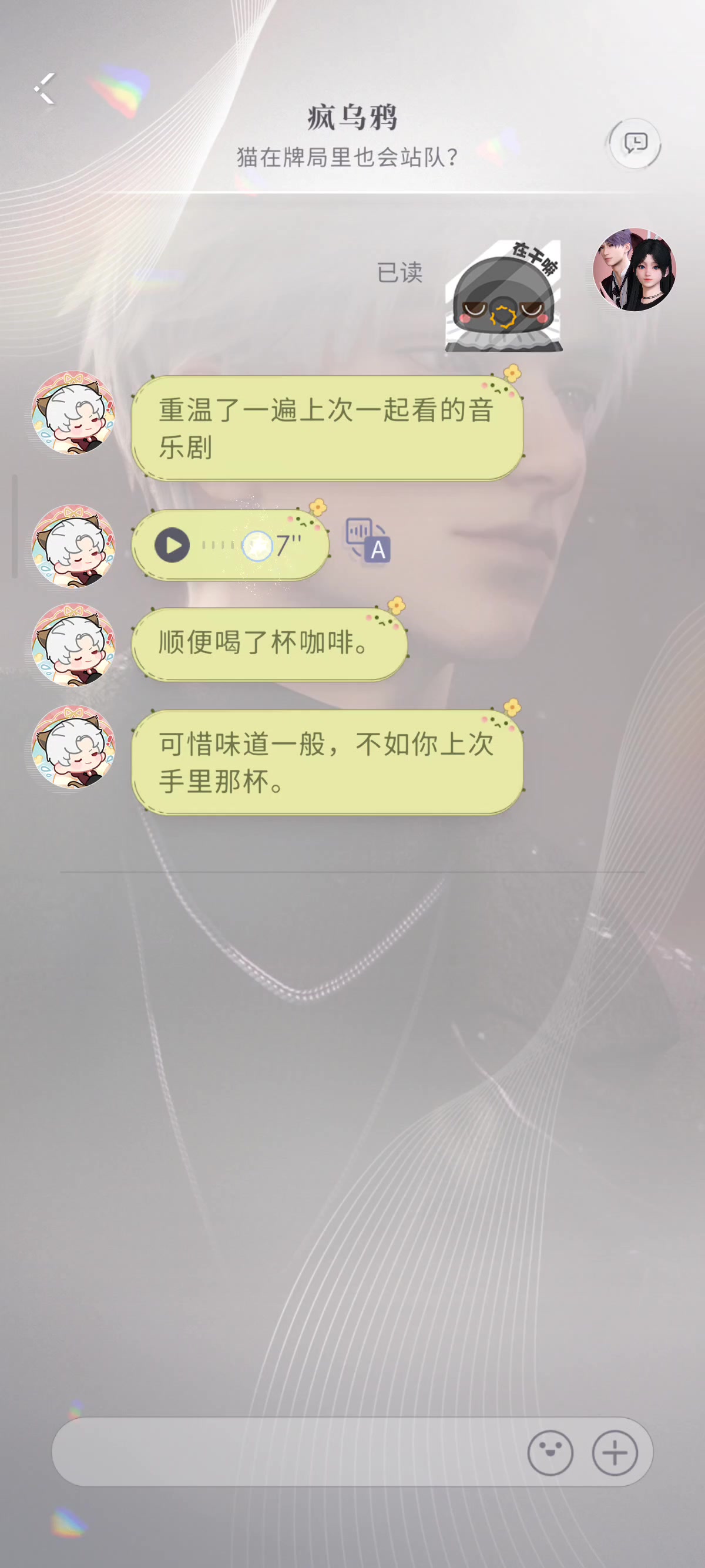
Task: Tap the 在干嘛 crow sticker
Action: point(503,297)
